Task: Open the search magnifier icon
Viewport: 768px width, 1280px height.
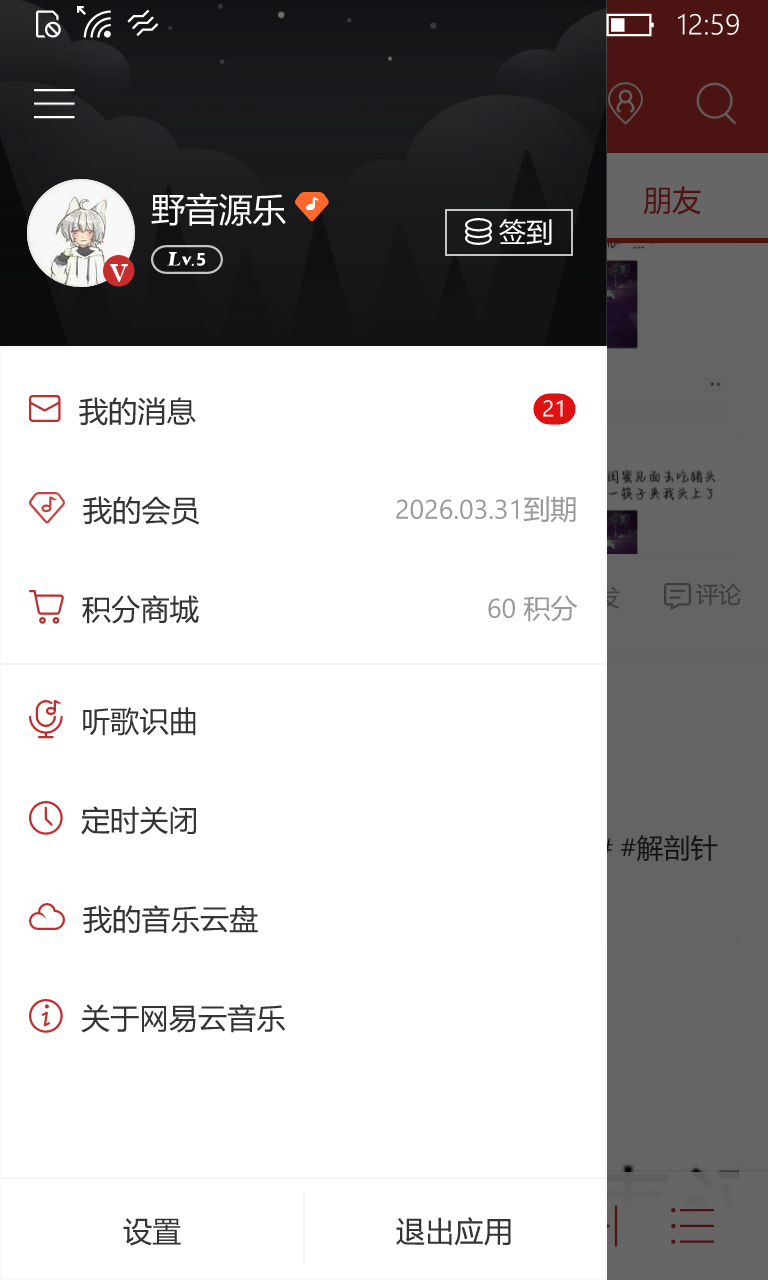Action: point(716,103)
